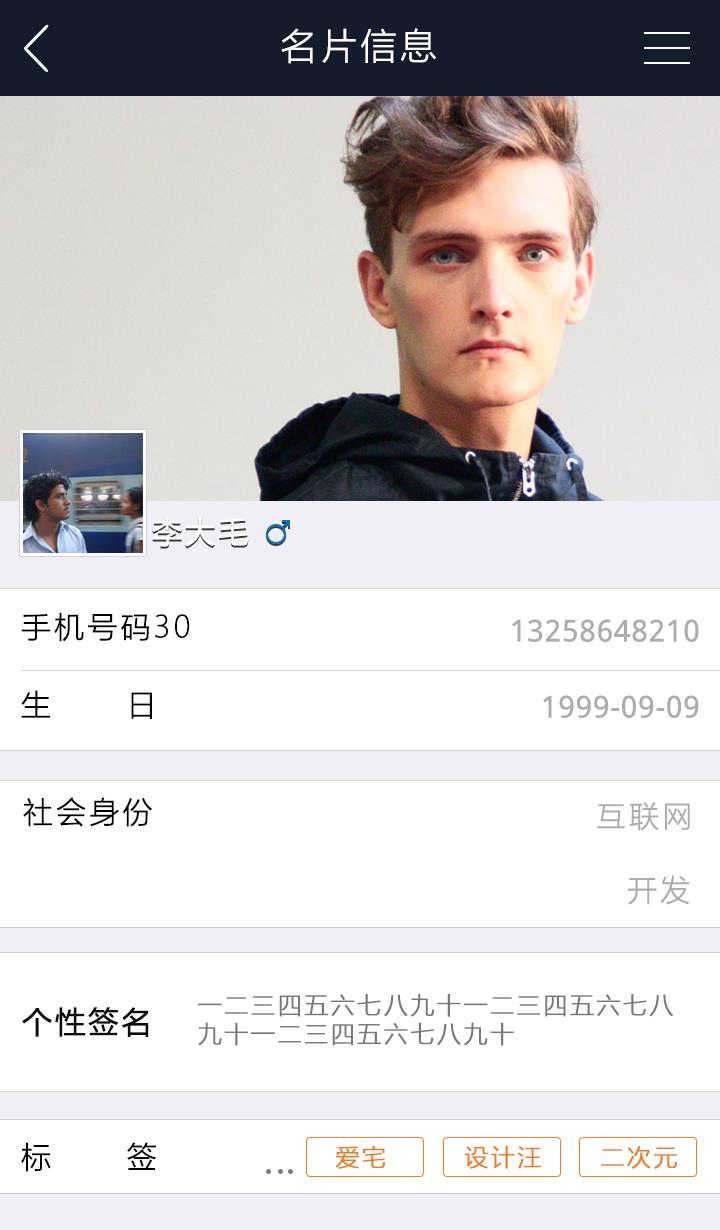Go back using the top-left arrow
Image resolution: width=720 pixels, height=1230 pixels.
37,48
